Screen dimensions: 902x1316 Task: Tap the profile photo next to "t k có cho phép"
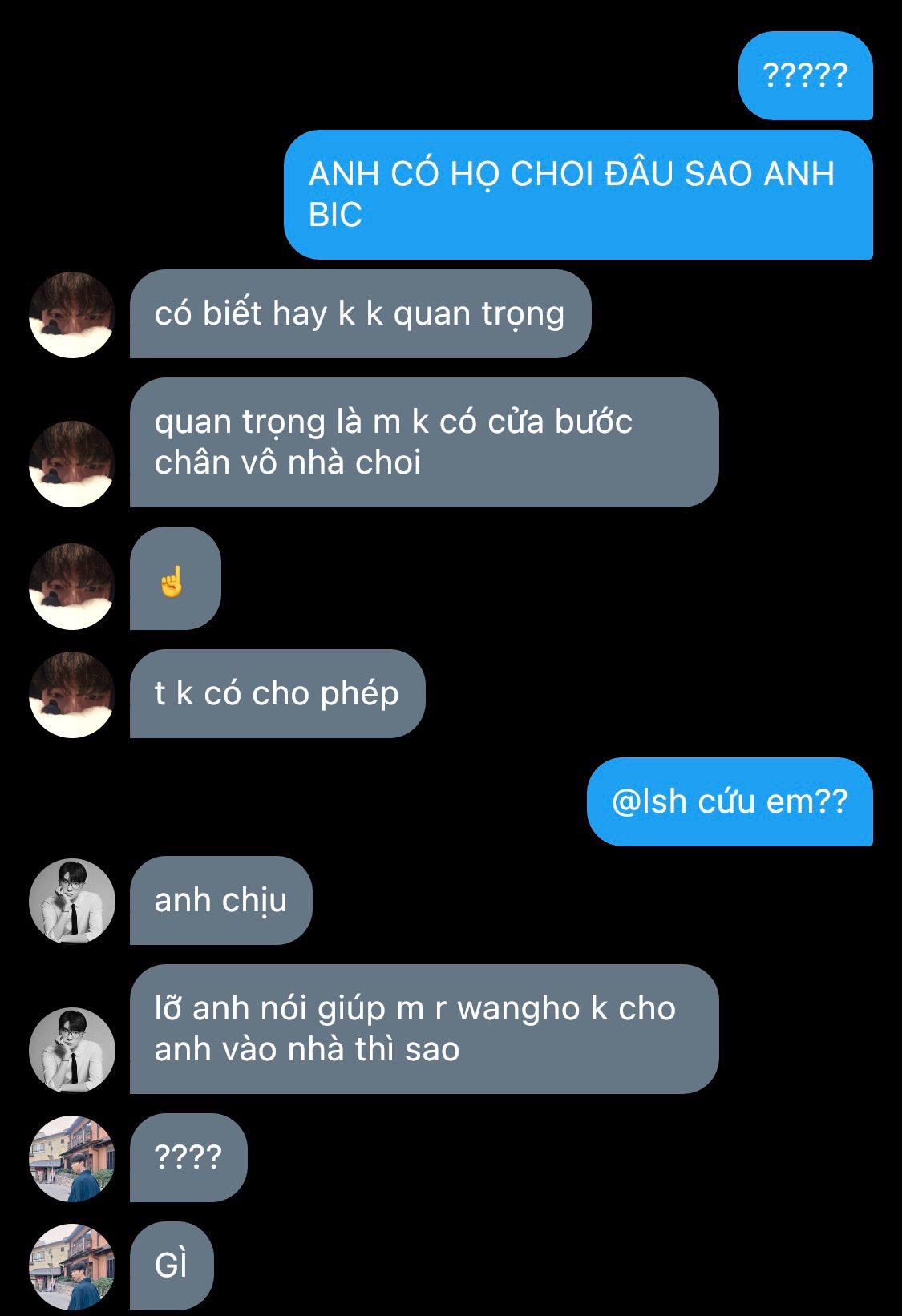click(72, 695)
